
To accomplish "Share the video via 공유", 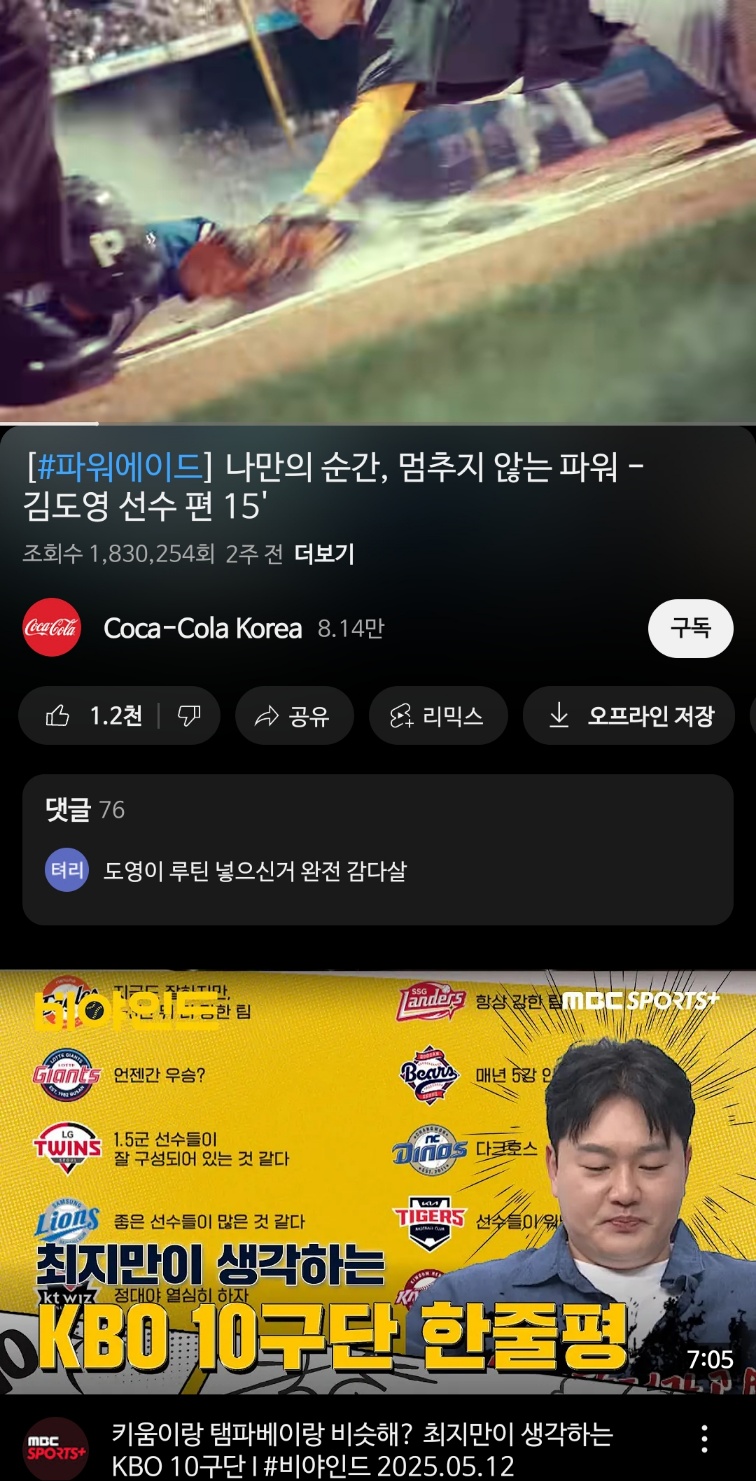I will [x=294, y=716].
